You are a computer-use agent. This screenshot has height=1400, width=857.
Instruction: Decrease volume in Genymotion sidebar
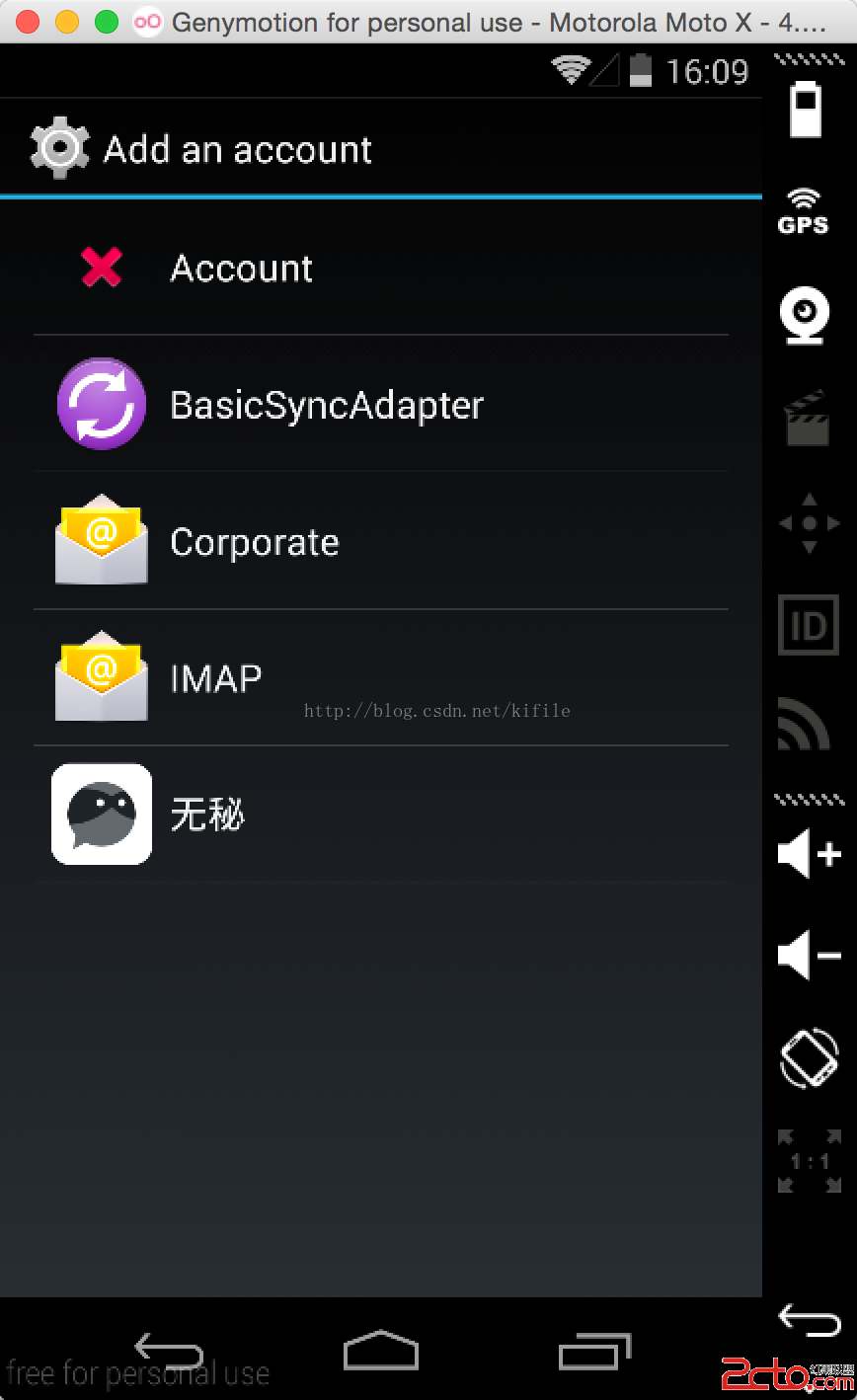[809, 955]
